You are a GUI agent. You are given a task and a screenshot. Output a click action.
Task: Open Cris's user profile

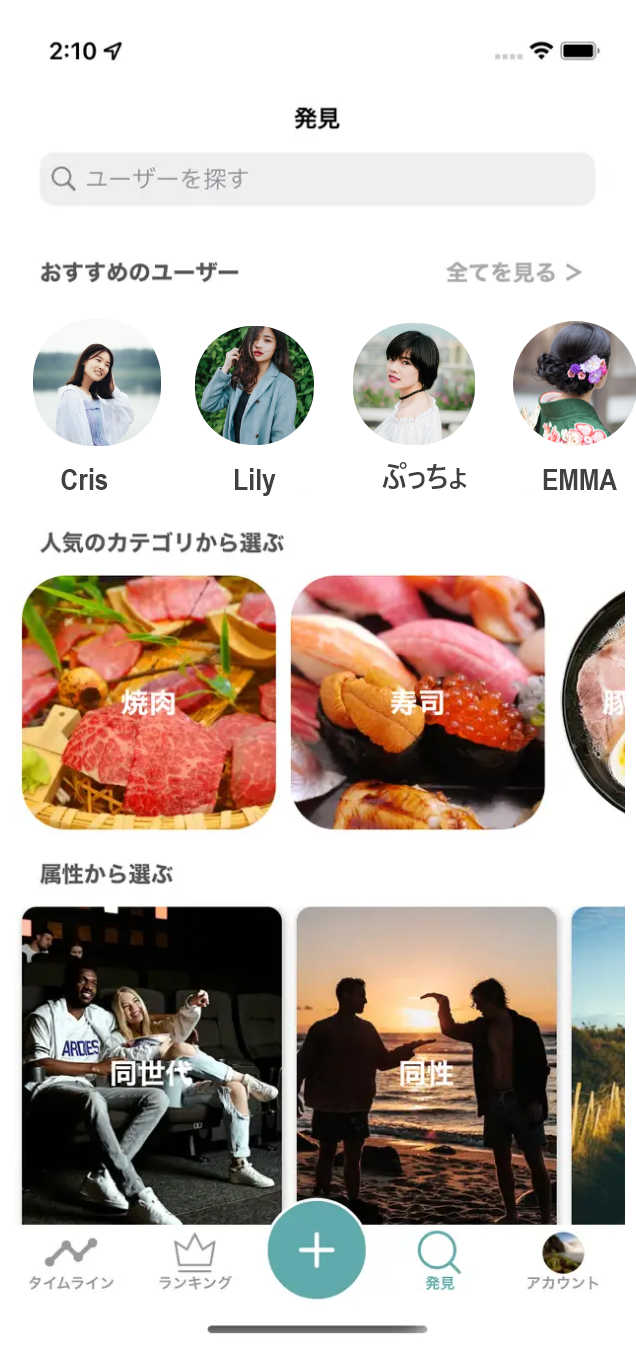(x=96, y=384)
